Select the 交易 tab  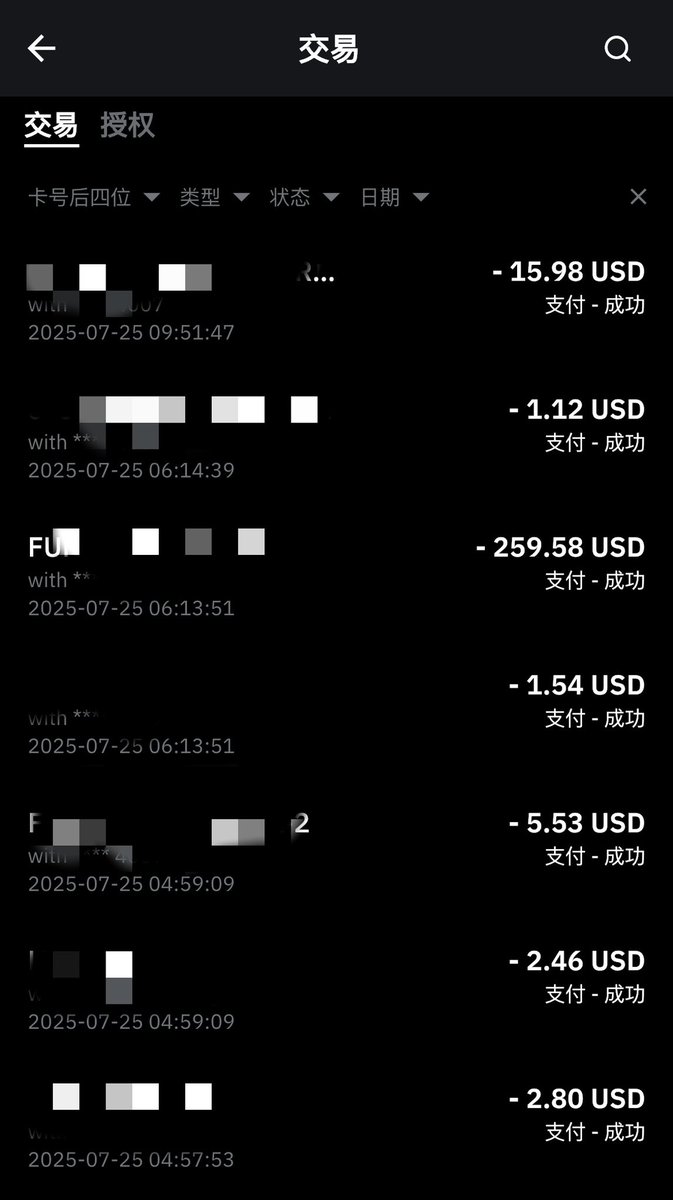click(x=51, y=125)
